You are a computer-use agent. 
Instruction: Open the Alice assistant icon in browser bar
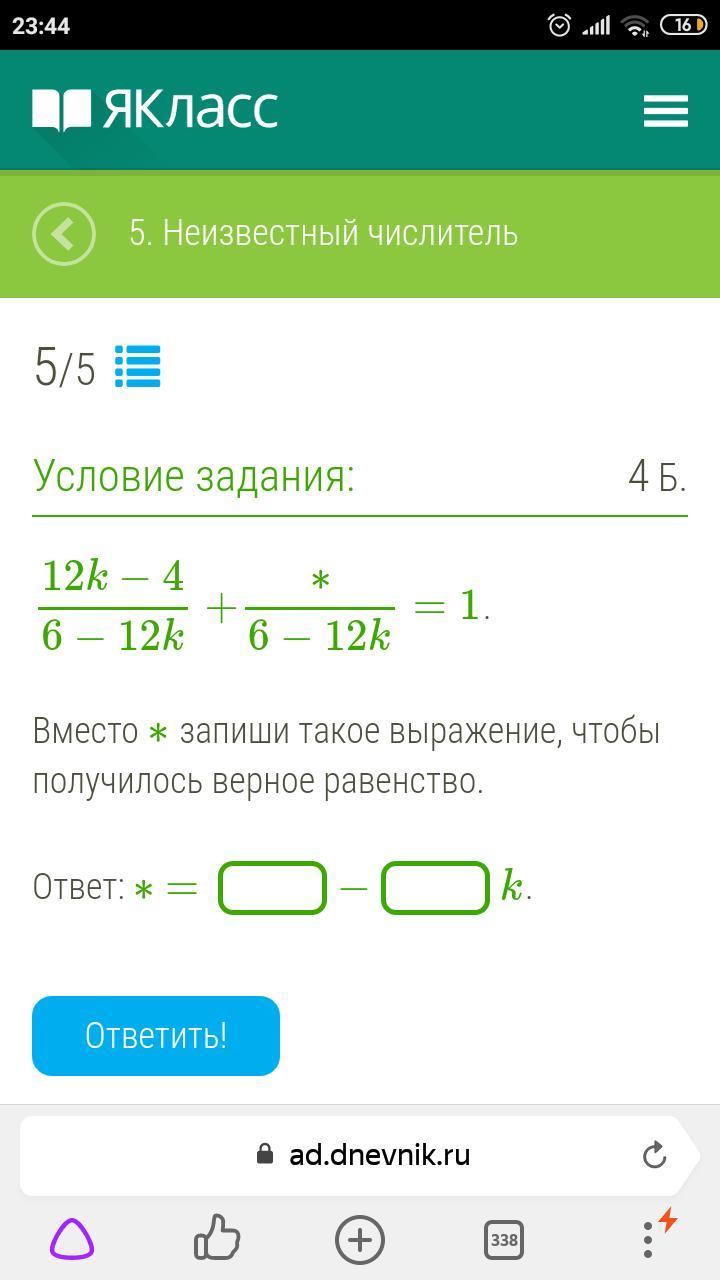click(72, 1240)
